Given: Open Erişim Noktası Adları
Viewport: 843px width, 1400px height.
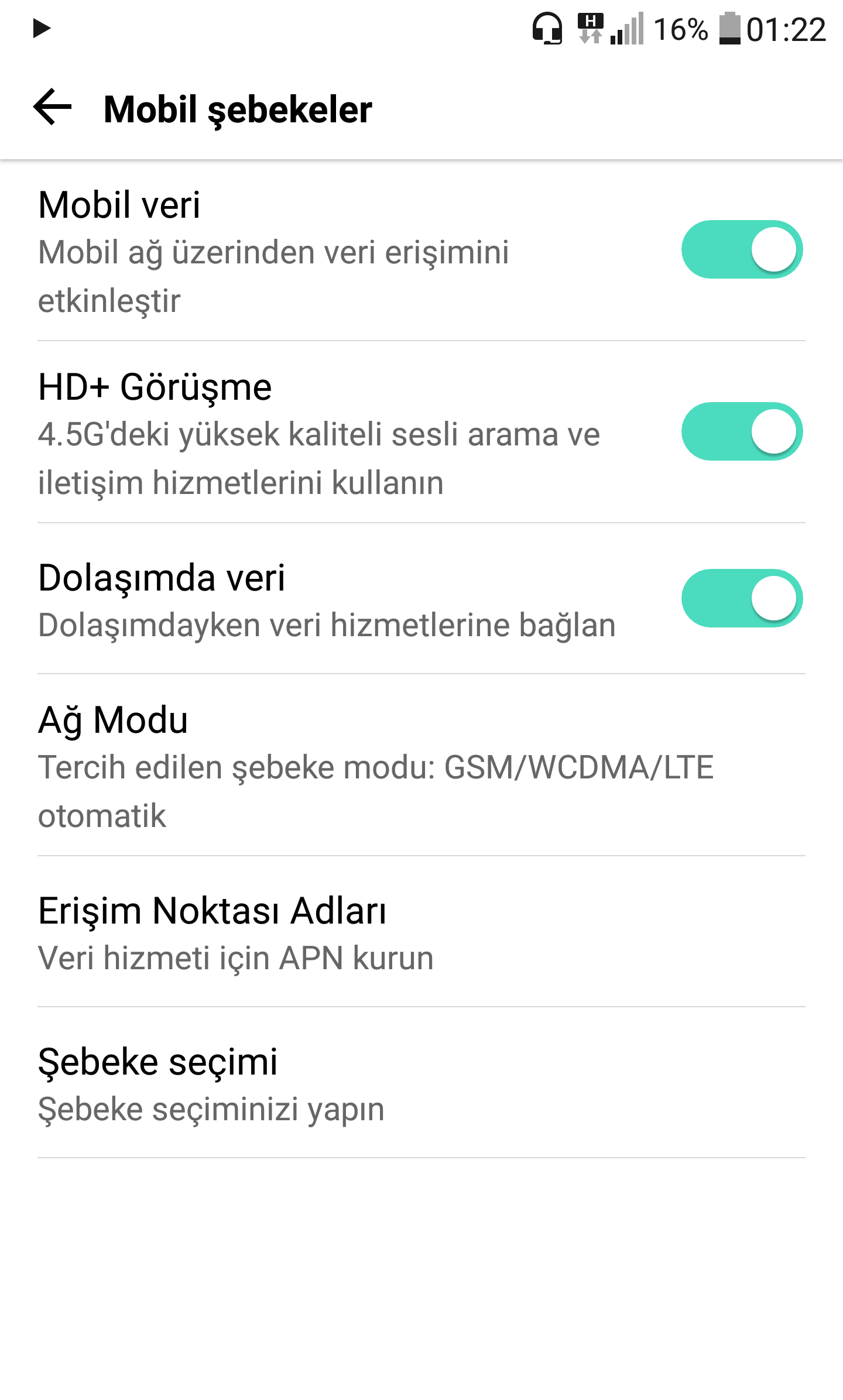Looking at the screenshot, I should click(375, 933).
